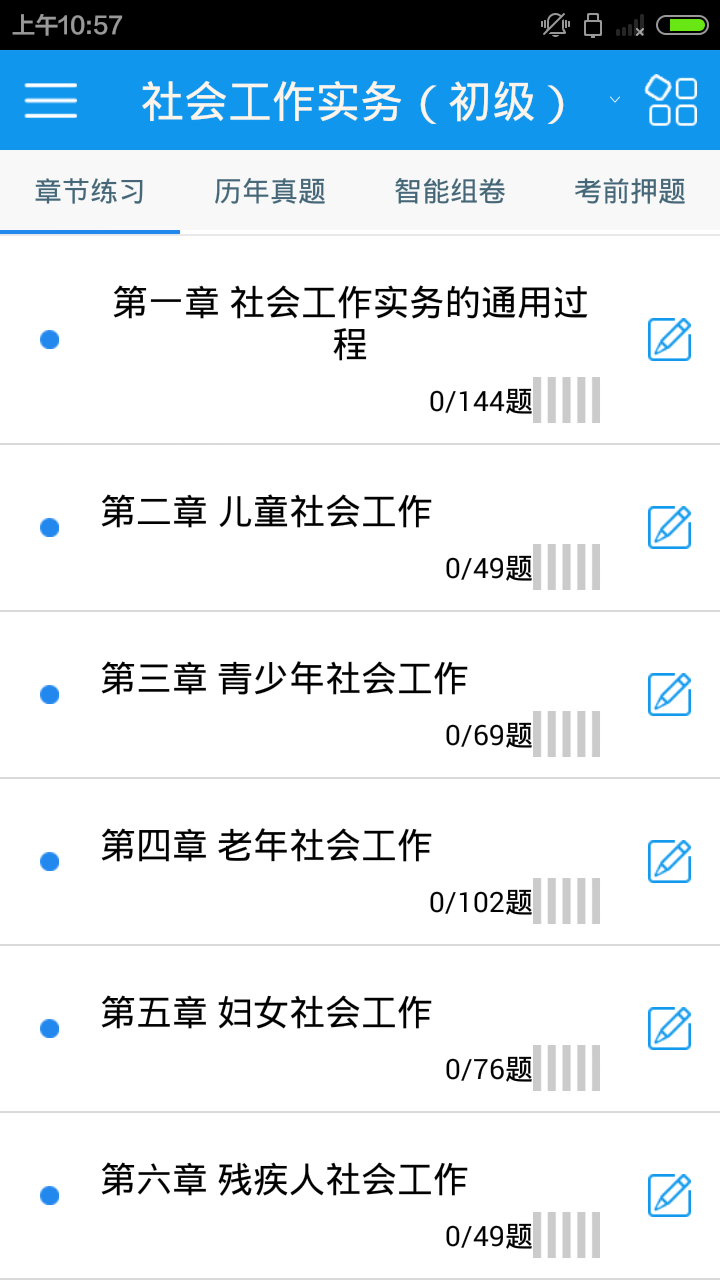Open the hamburger drawer menu
Viewport: 720px width, 1280px height.
(51, 100)
